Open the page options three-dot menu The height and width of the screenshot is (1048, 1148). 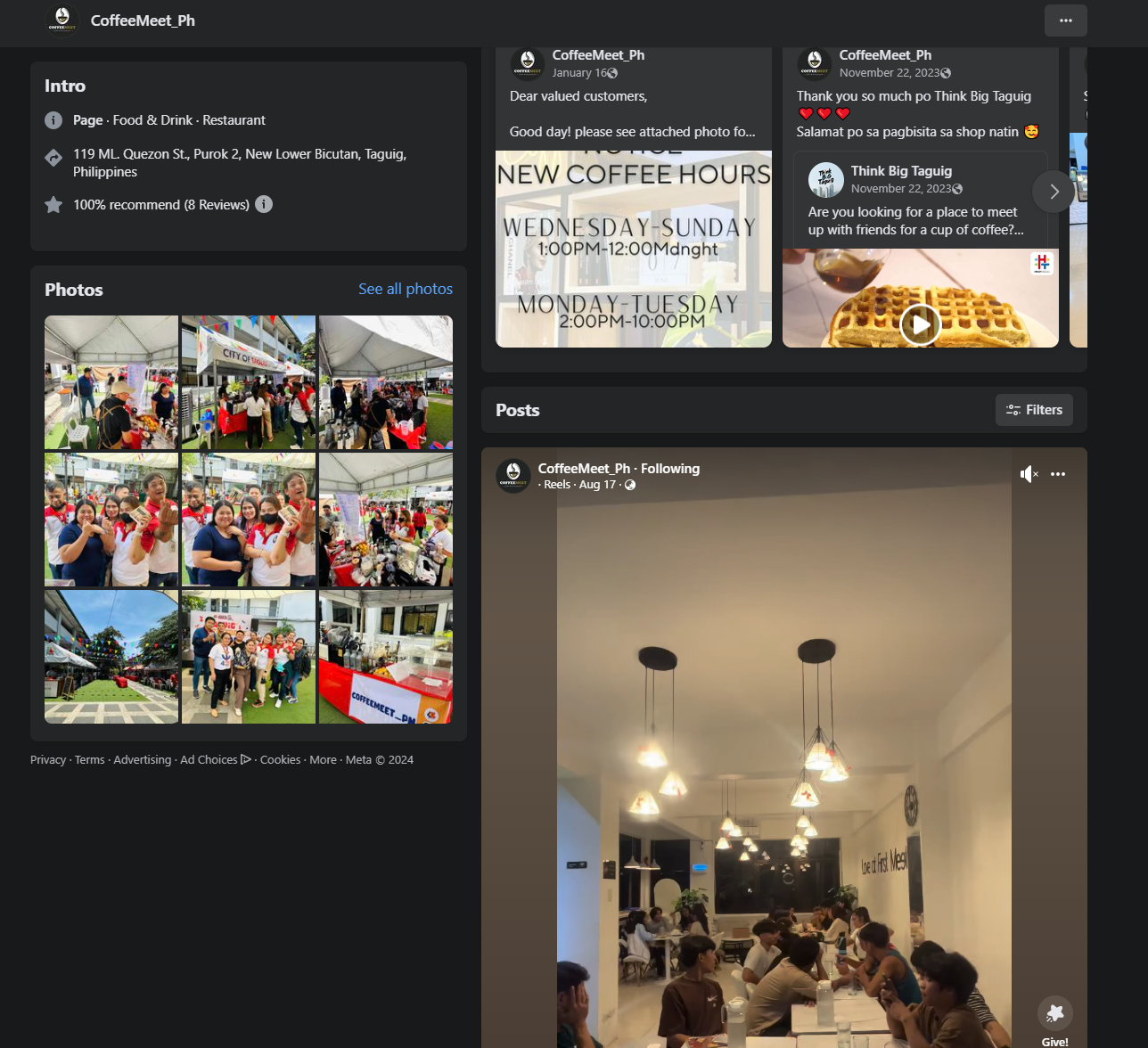coord(1065,20)
